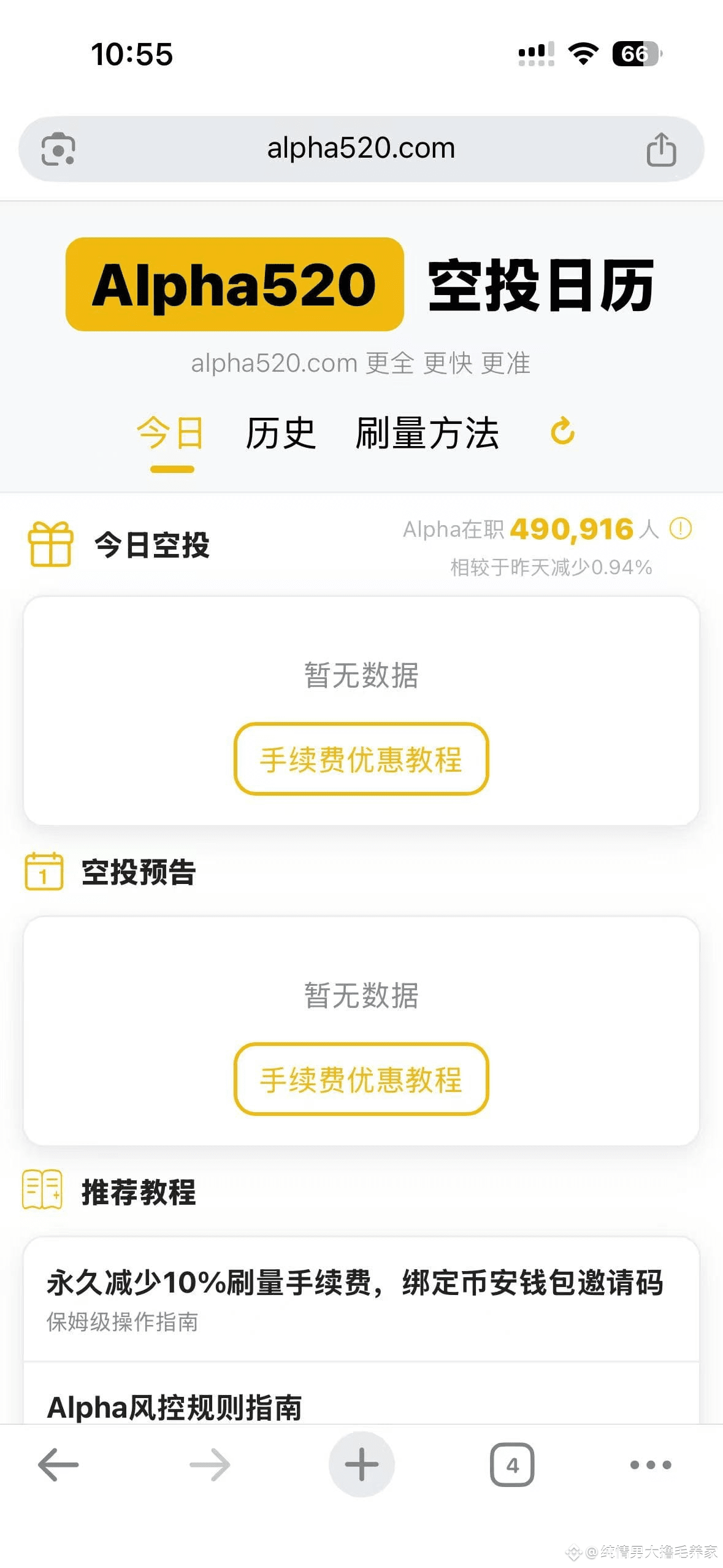Open the info icon next to Alpha在职 count

click(680, 528)
